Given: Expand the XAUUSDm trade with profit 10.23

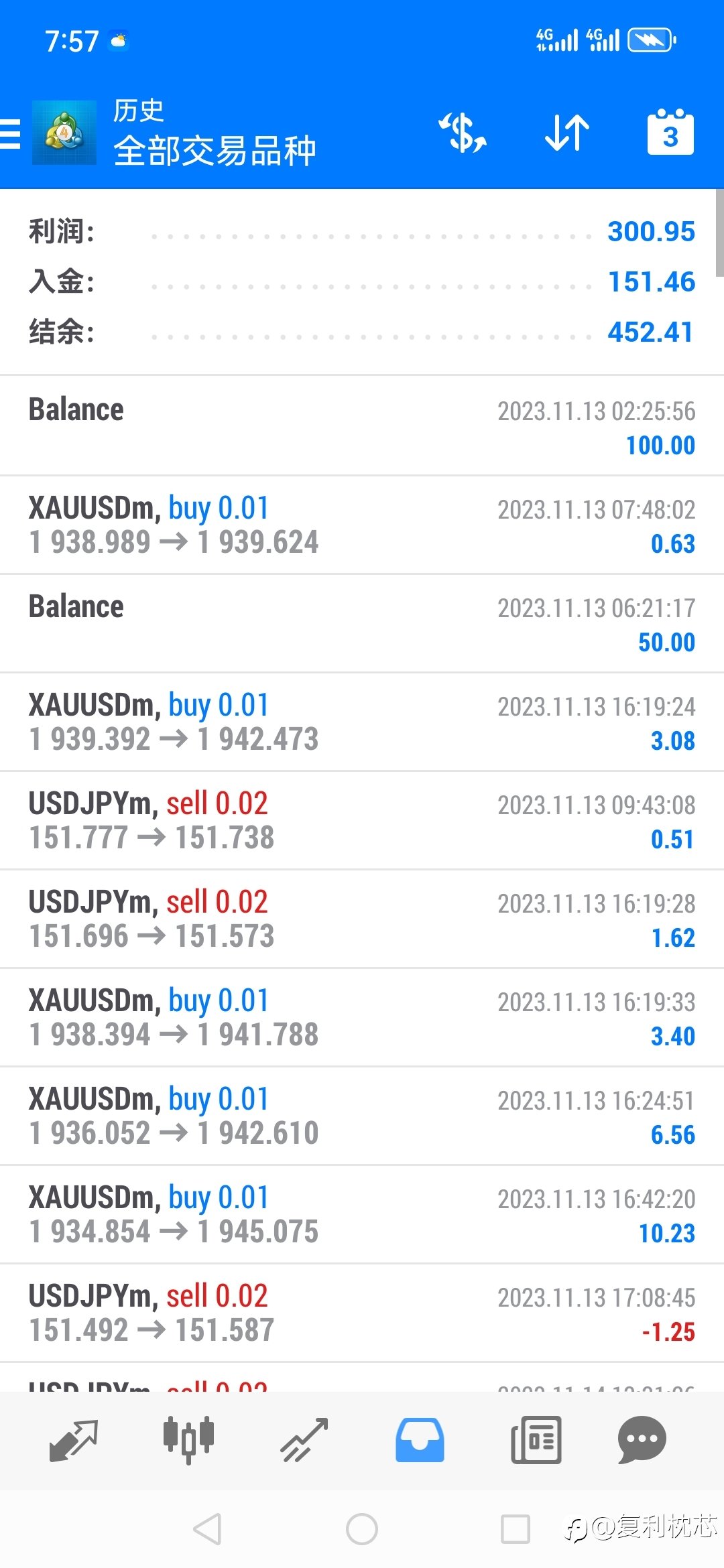Looking at the screenshot, I should [x=362, y=1214].
